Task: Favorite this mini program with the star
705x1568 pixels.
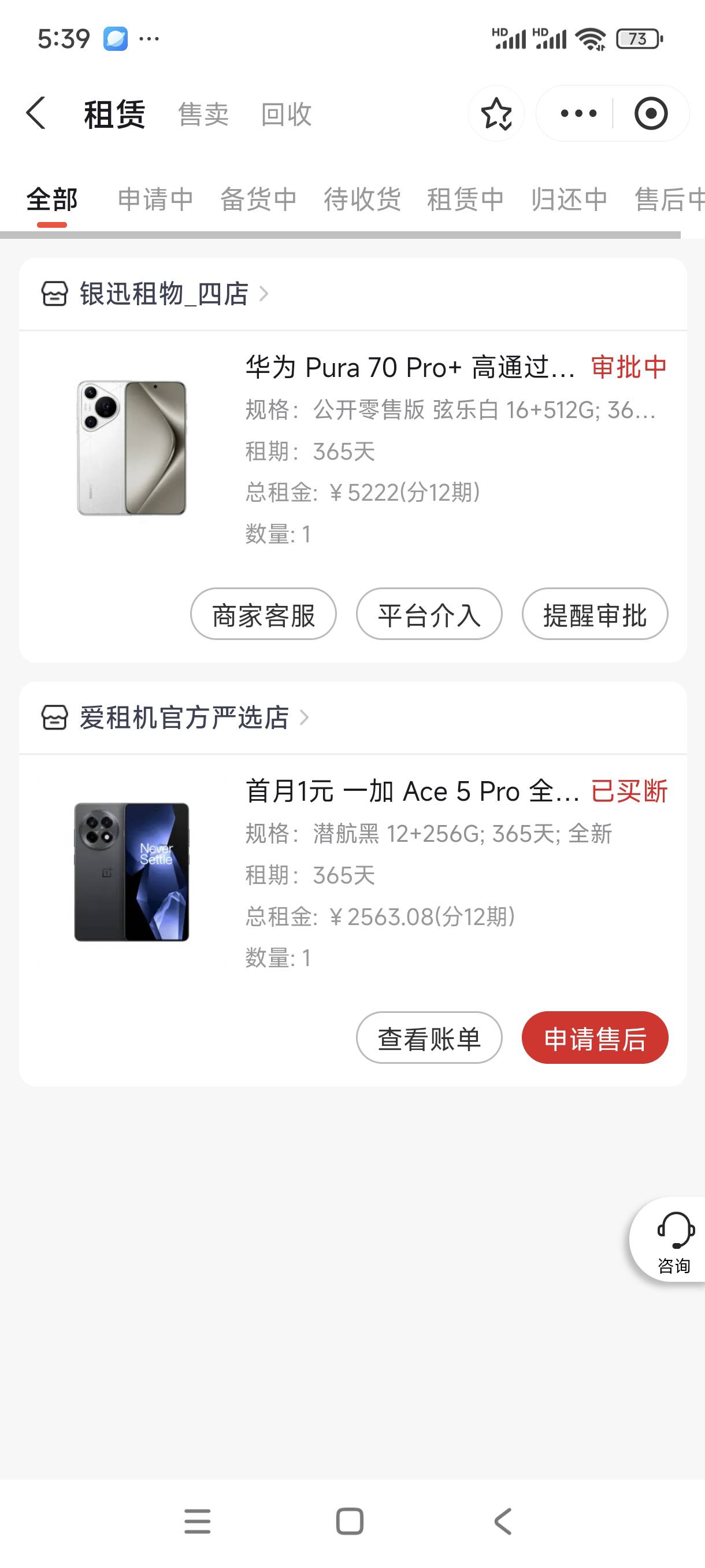Action: 496,114
